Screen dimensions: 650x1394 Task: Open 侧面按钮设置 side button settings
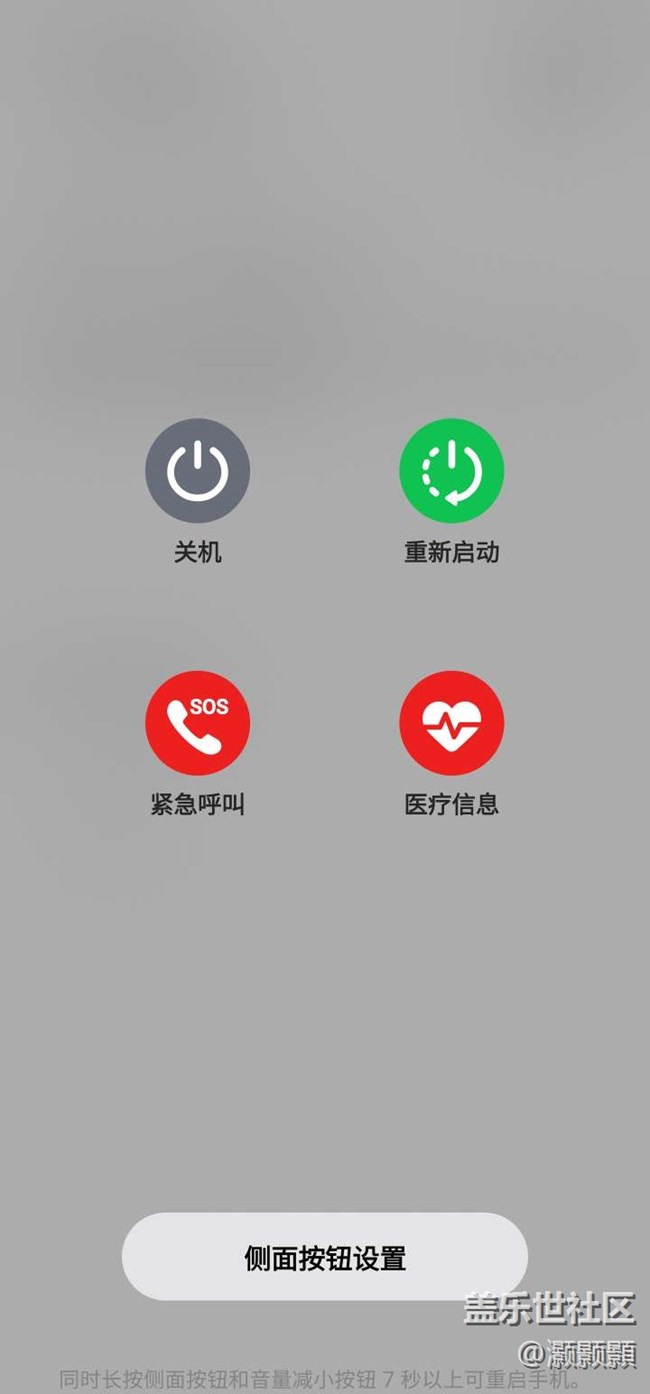(325, 1257)
